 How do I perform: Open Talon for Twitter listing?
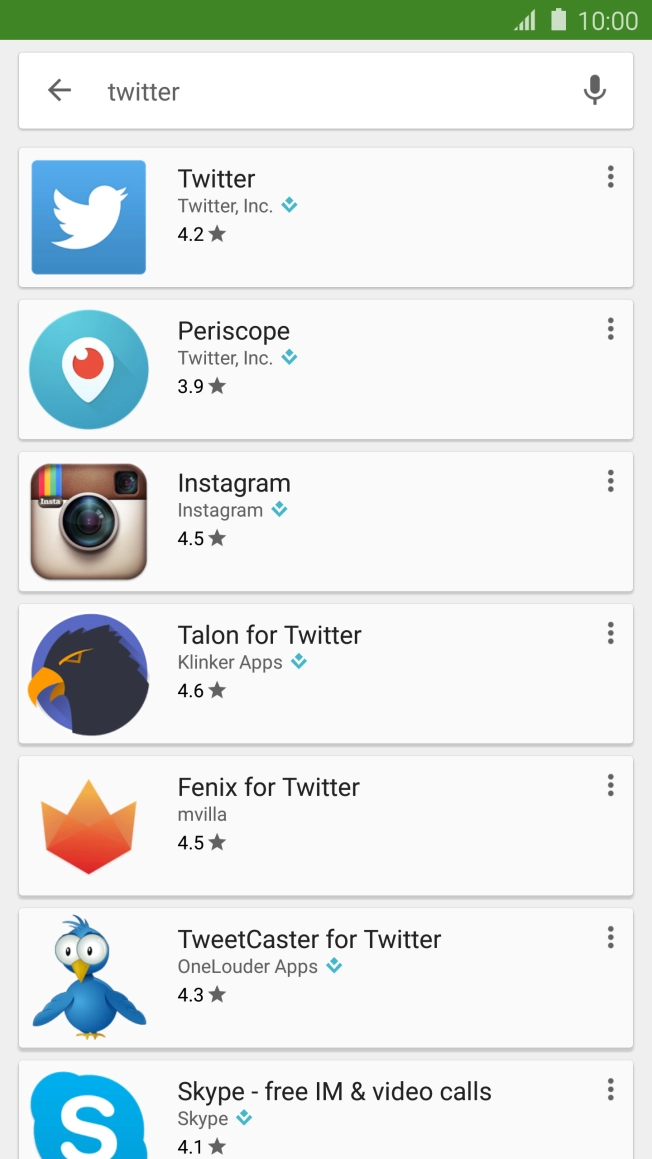pos(325,673)
